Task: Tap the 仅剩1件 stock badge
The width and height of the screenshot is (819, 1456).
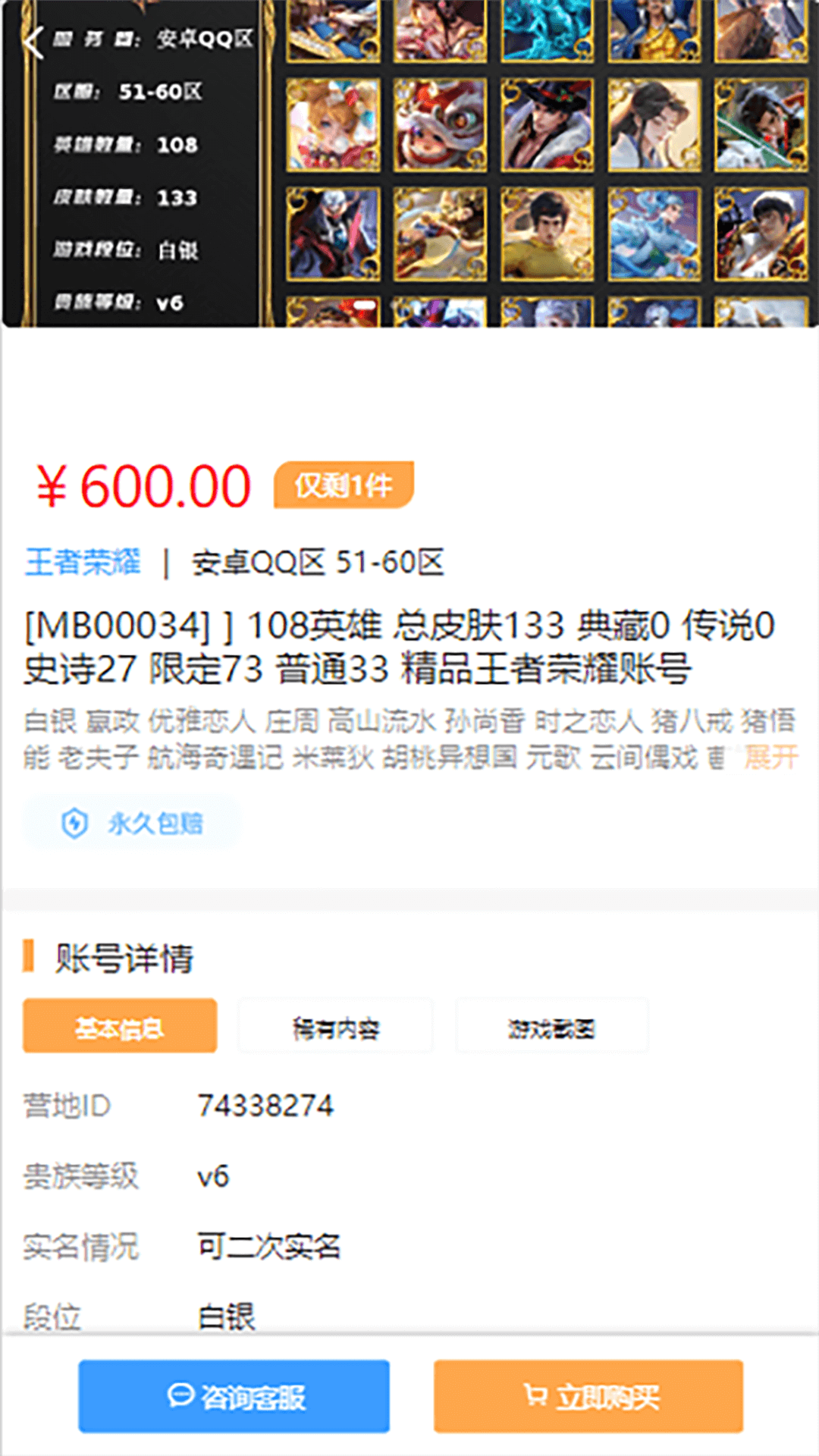Action: pos(343,485)
